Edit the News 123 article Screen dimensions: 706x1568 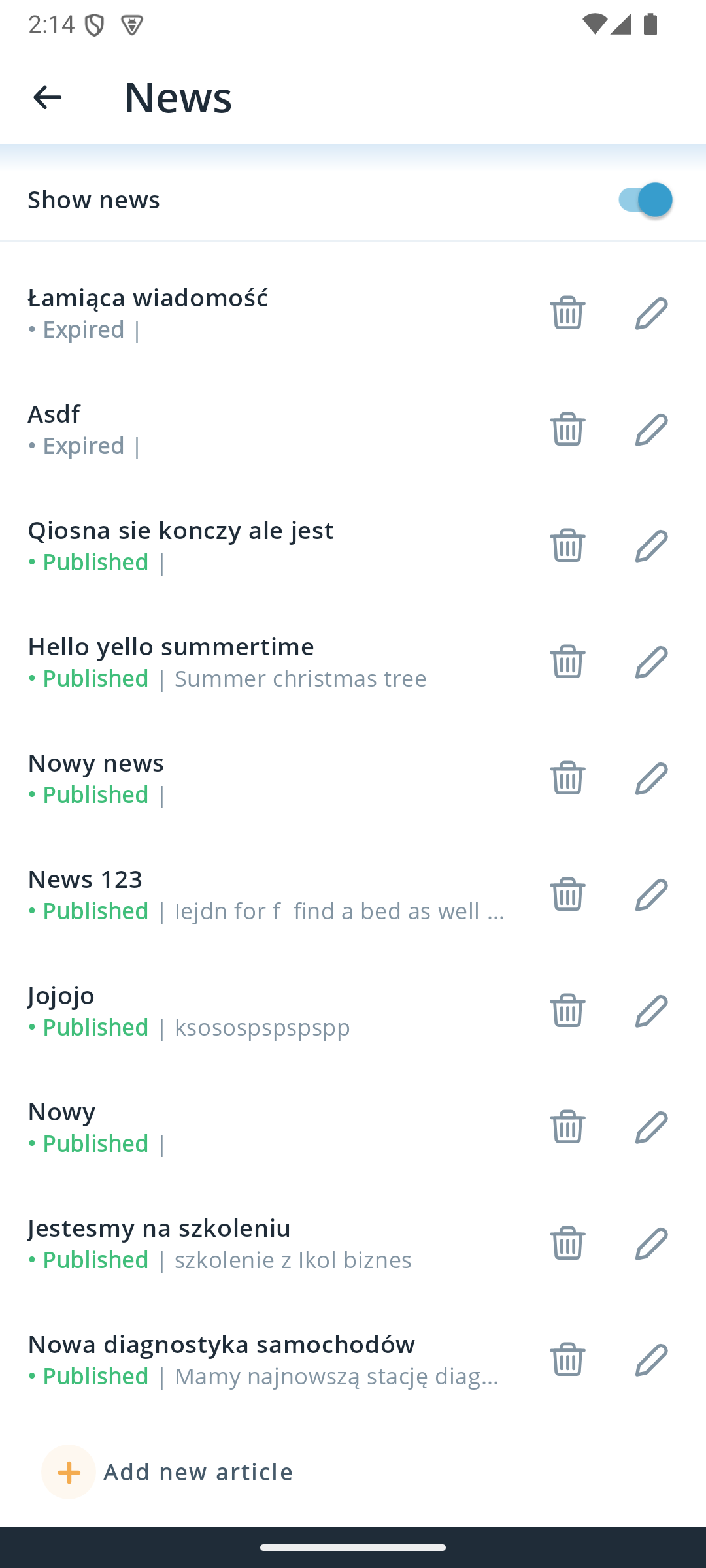pos(651,894)
